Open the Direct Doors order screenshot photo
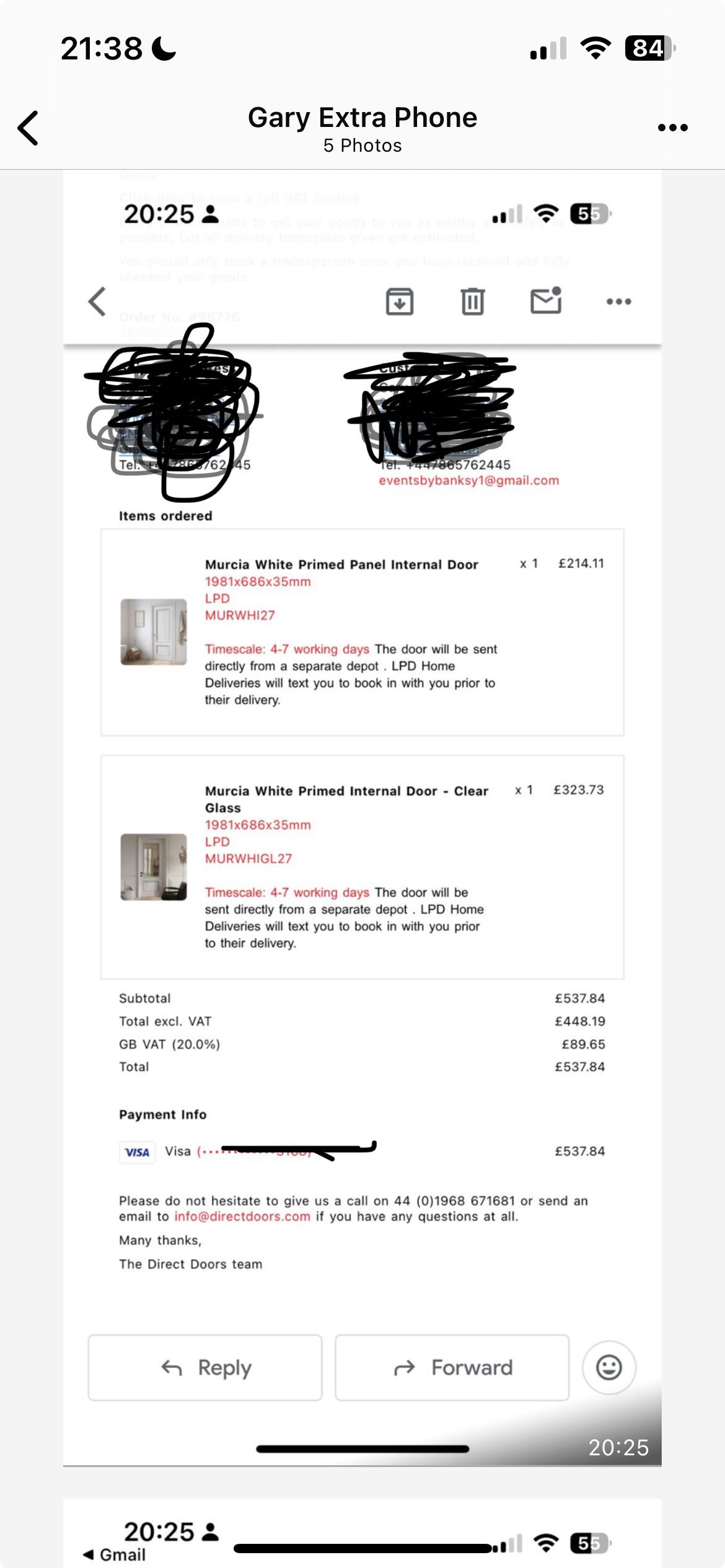The width and height of the screenshot is (725, 1568). (362, 805)
